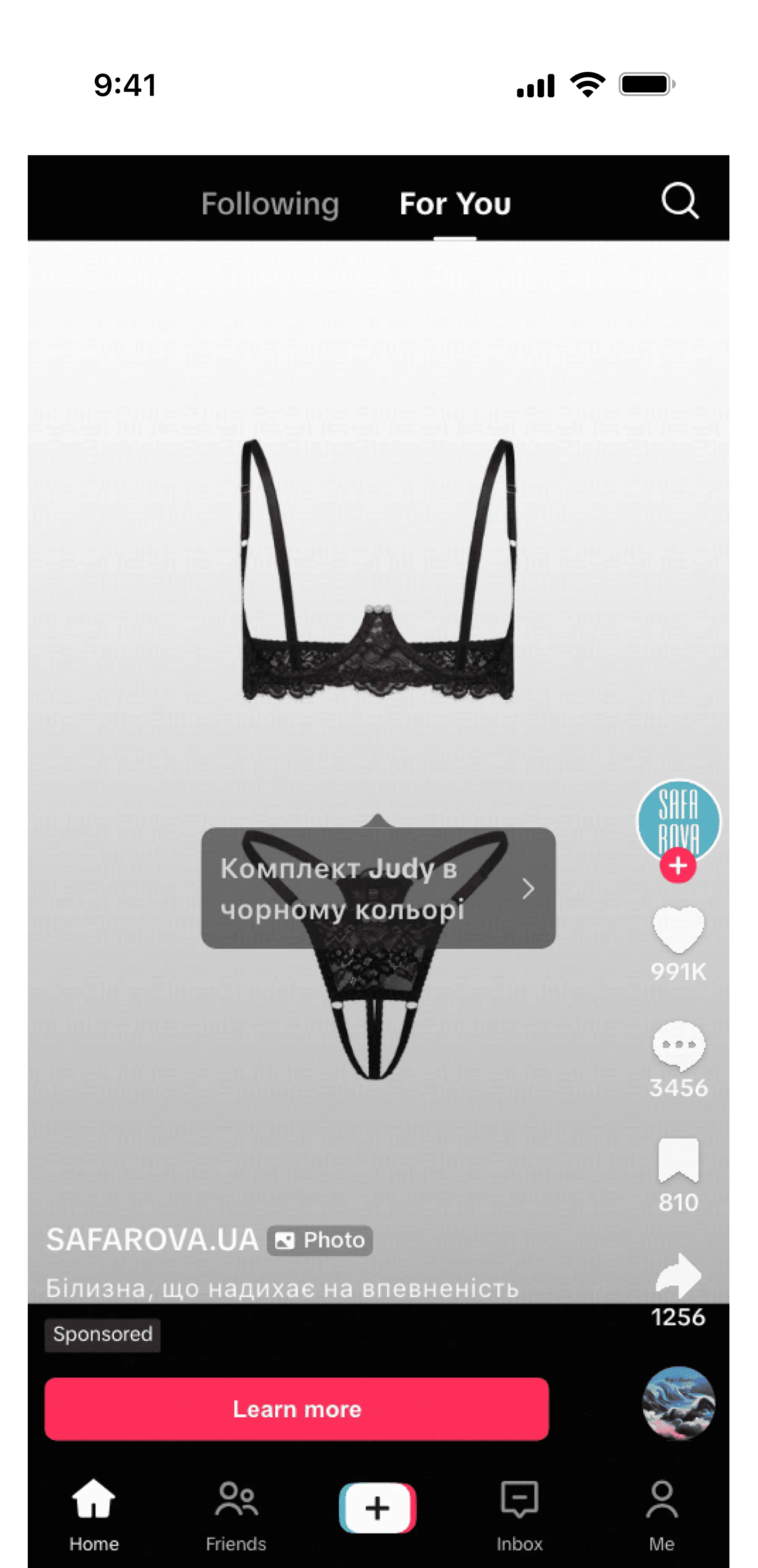Select the For You tab
The height and width of the screenshot is (1568, 758).
coord(455,204)
